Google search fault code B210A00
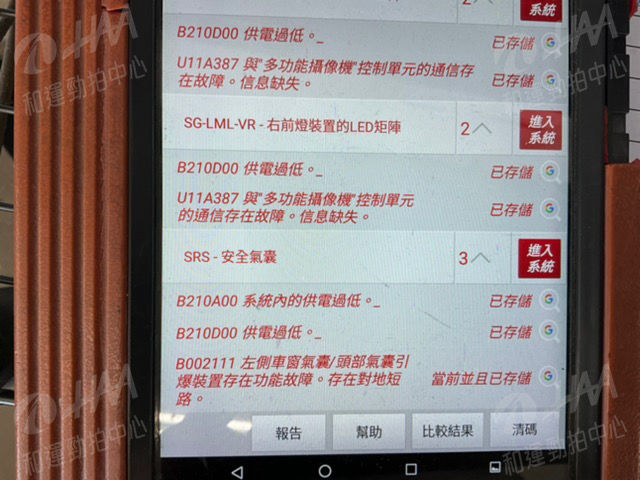 pyautogui.click(x=549, y=300)
